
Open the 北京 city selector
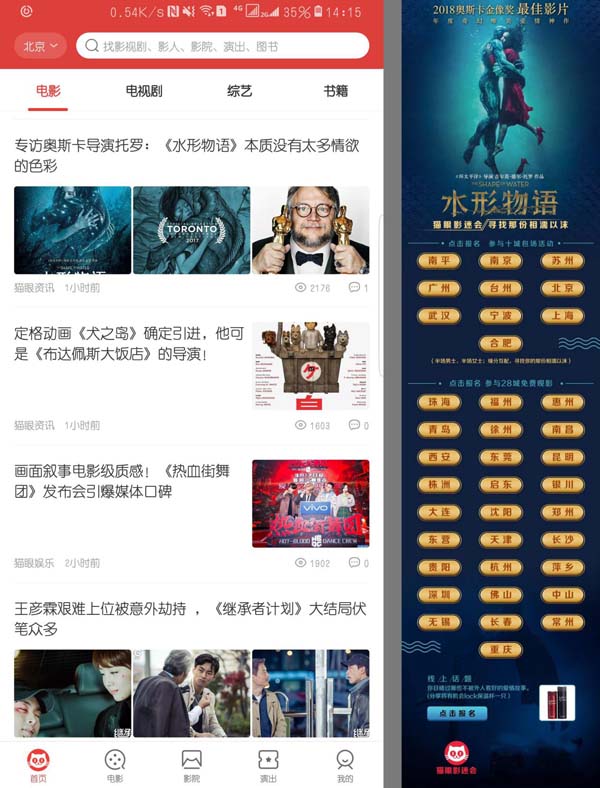[x=40, y=46]
